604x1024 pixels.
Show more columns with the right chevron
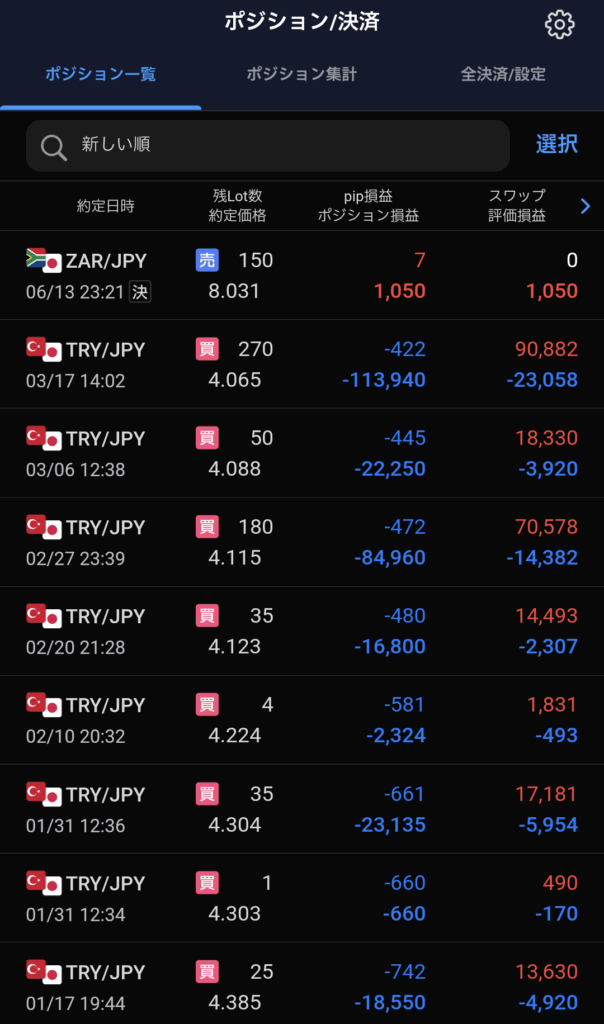point(585,206)
